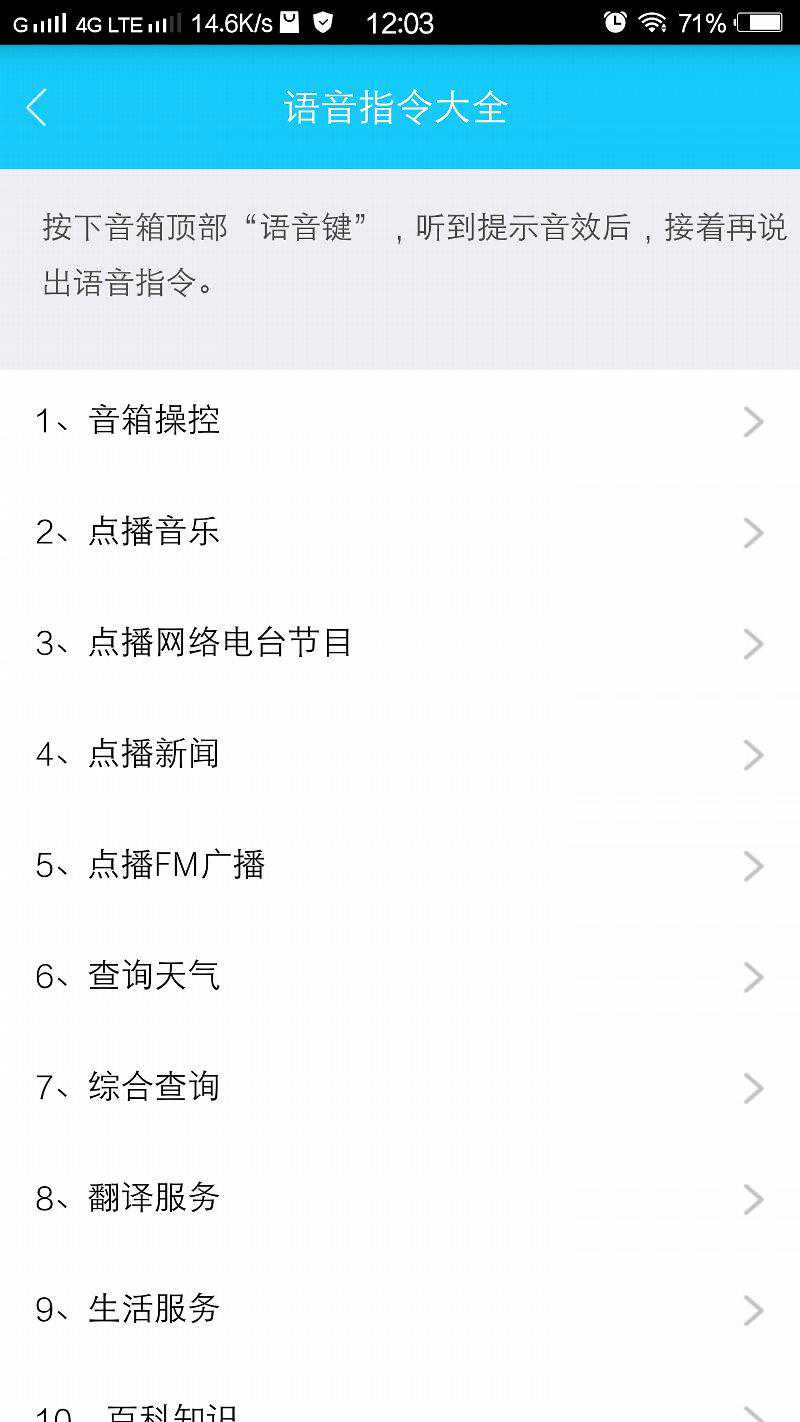The height and width of the screenshot is (1422, 800).
Task: Open 点播FM广播 section
Action: pyautogui.click(x=400, y=865)
